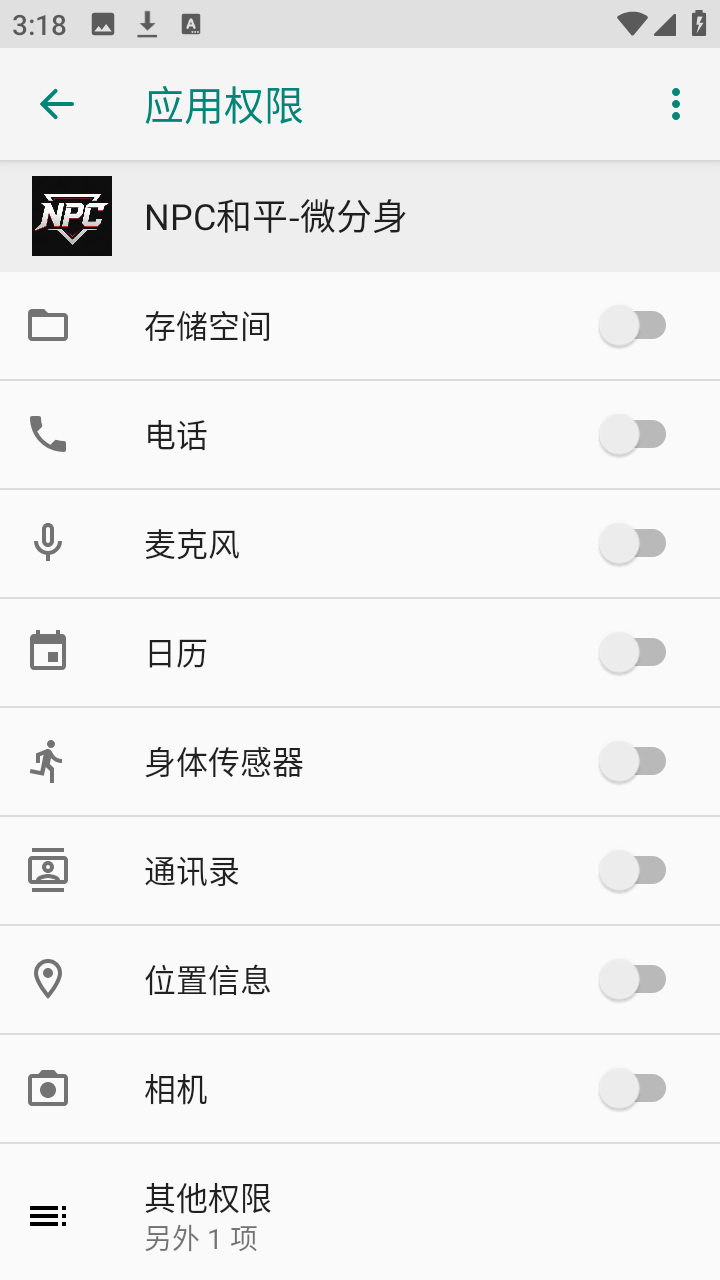Enable 身体传感器 permission
Viewport: 720px width, 1280px height.
(x=632, y=762)
